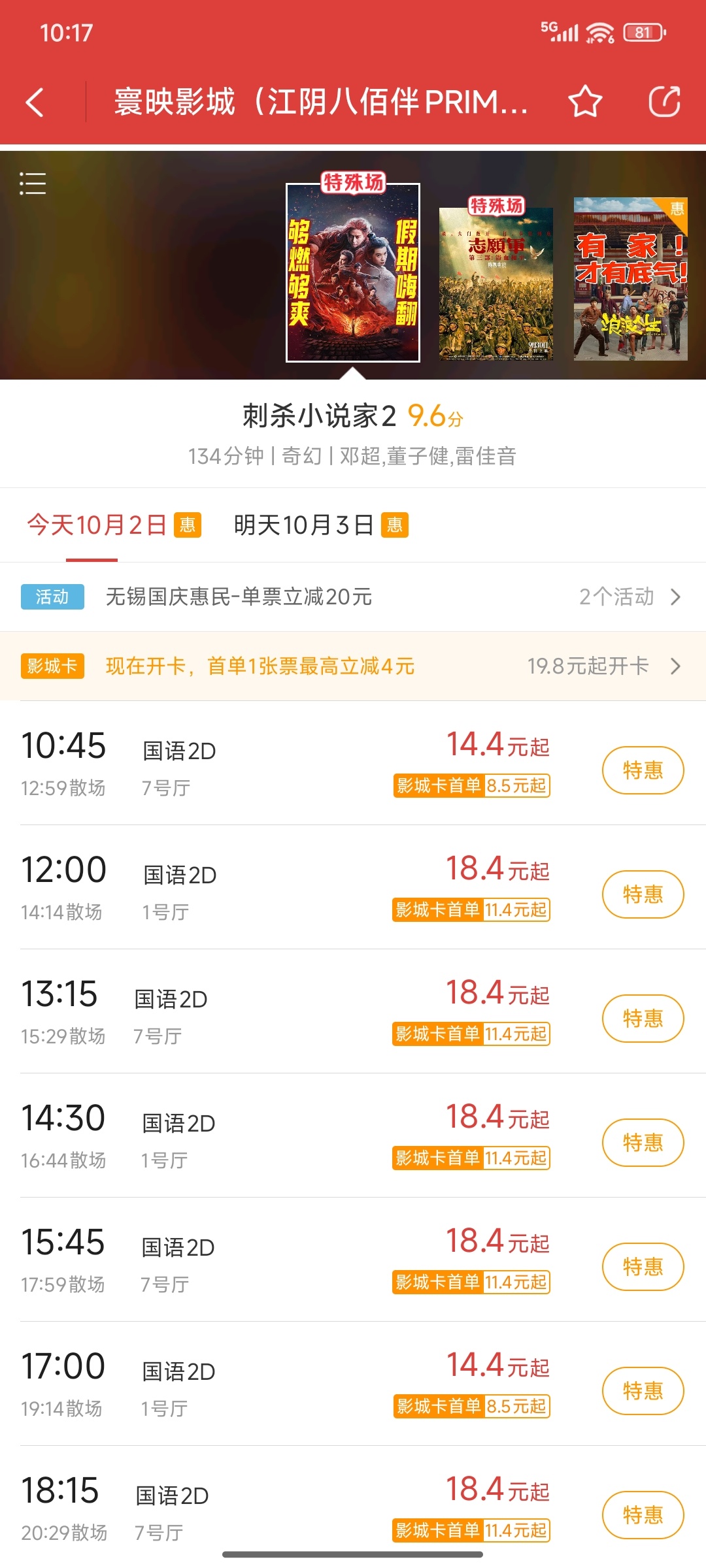Viewport: 706px width, 1568px height.
Task: Go back from the cinema page
Action: [35, 103]
